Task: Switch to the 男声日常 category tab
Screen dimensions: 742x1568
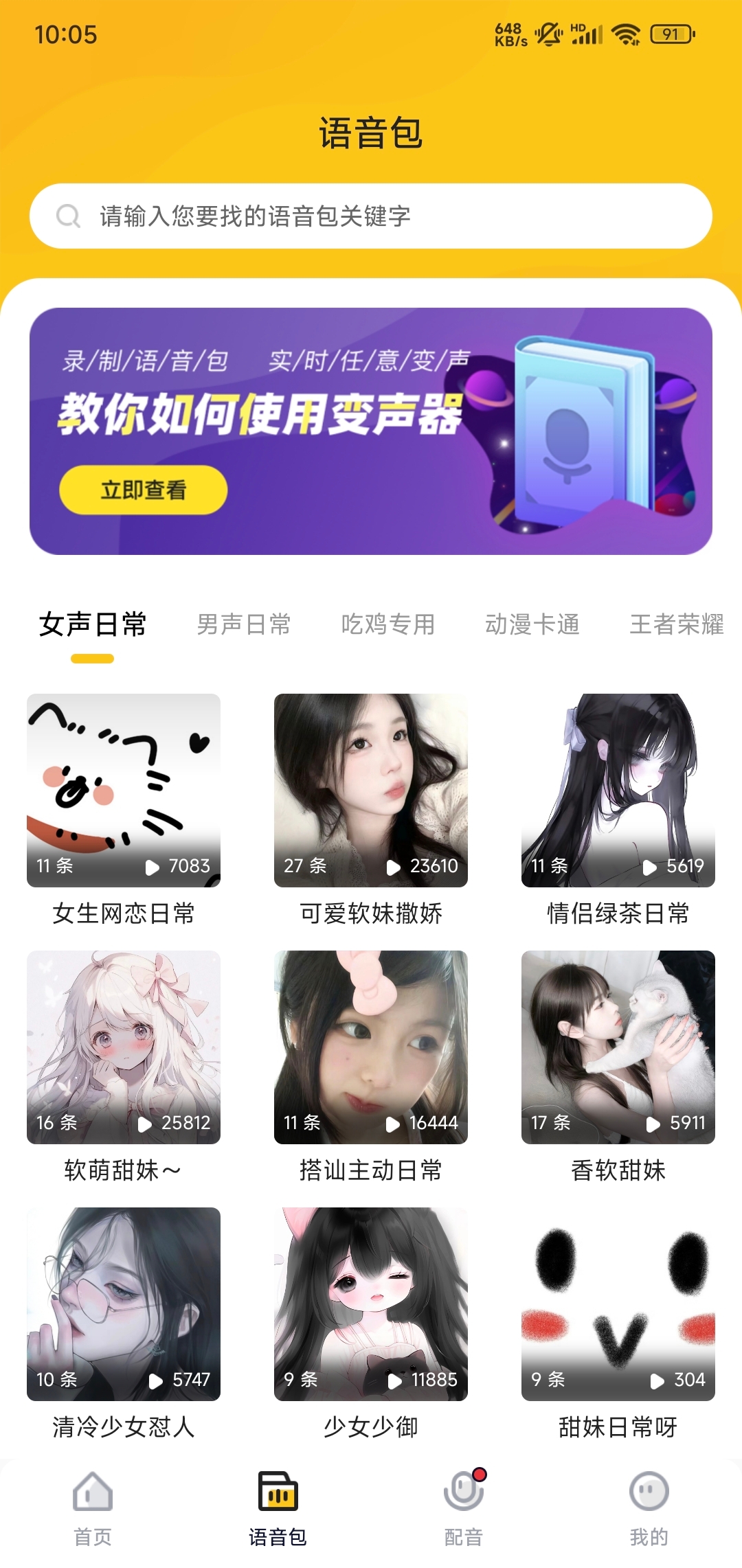Action: tap(244, 624)
